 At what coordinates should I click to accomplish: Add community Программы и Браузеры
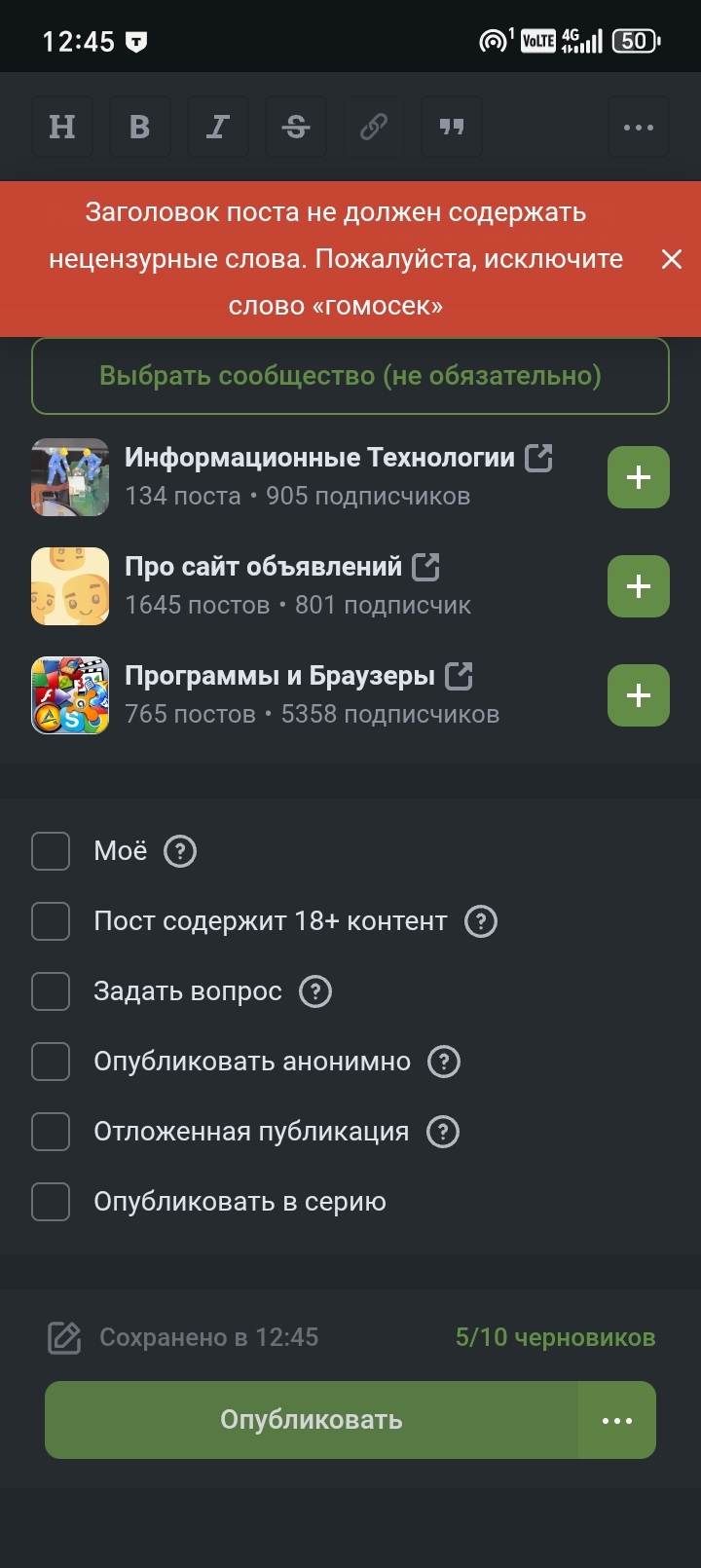pyautogui.click(x=638, y=695)
